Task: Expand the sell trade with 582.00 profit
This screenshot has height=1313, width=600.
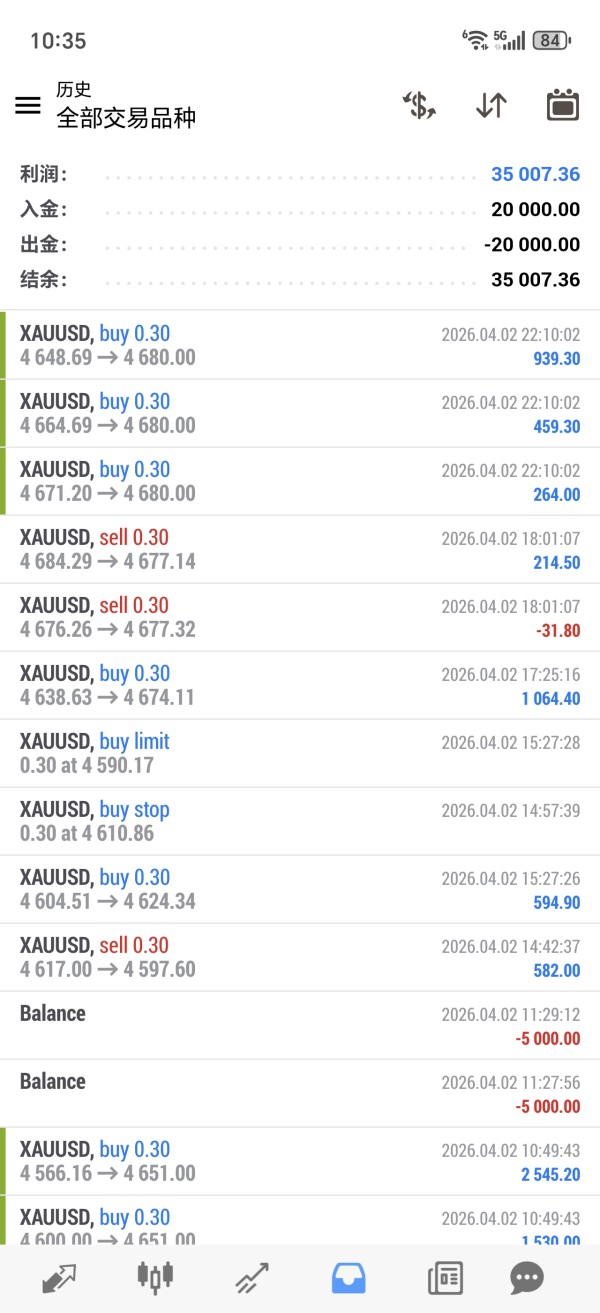Action: (300, 957)
